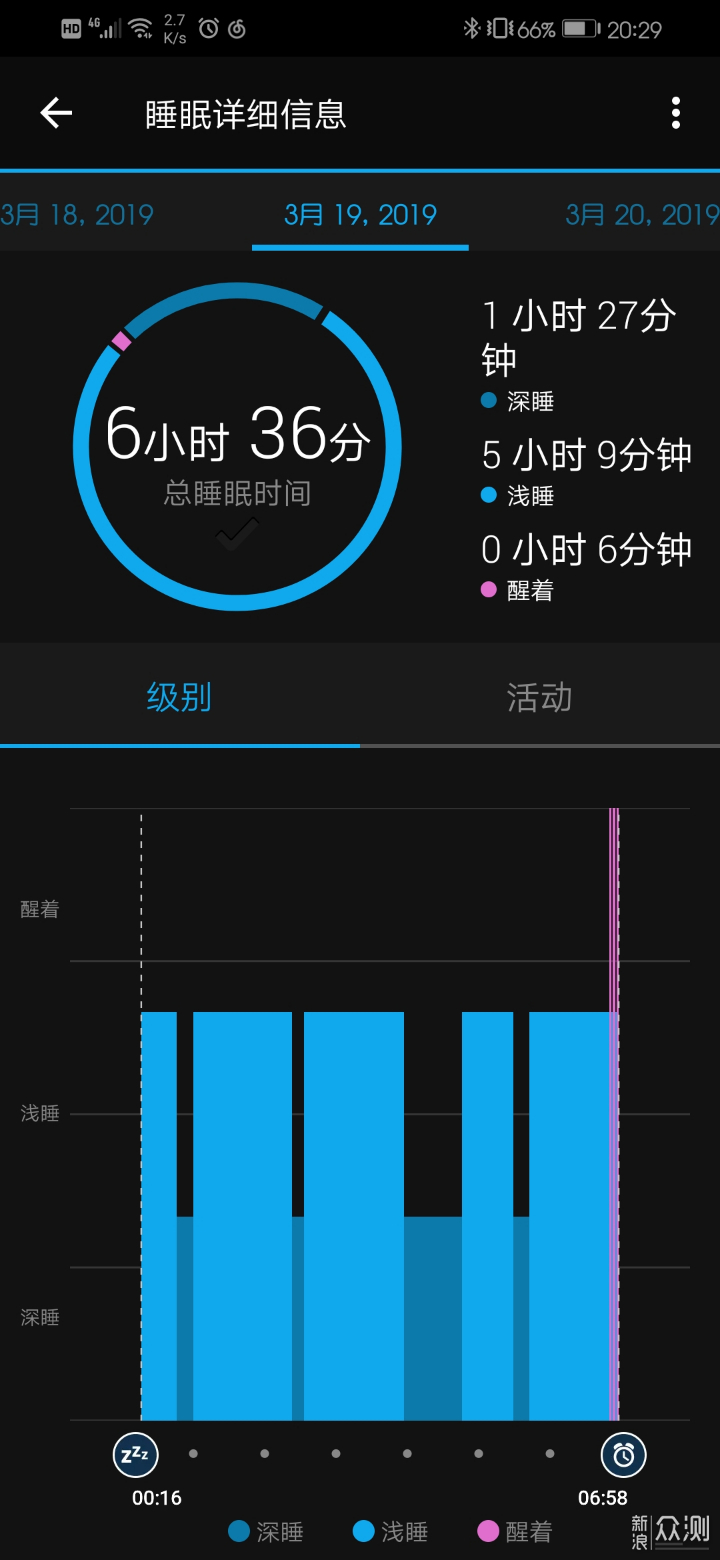Show the 级别 sleep levels tab

tap(179, 697)
